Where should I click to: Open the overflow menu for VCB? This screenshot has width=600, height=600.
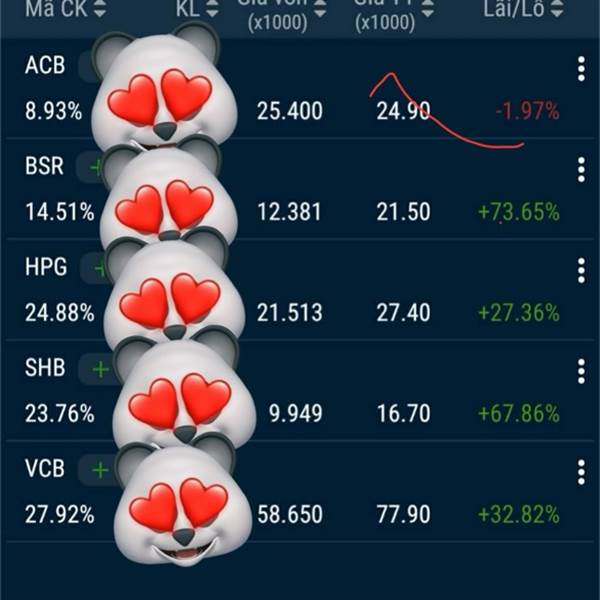(x=581, y=472)
